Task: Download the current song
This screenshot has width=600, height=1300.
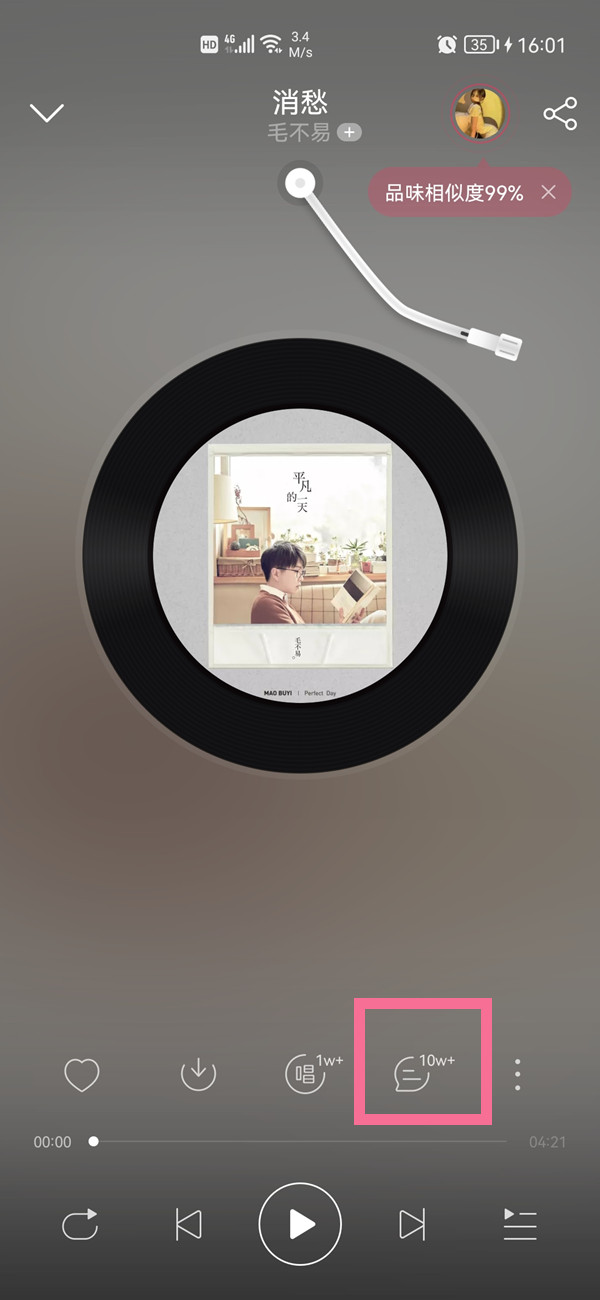Action: pos(198,1075)
